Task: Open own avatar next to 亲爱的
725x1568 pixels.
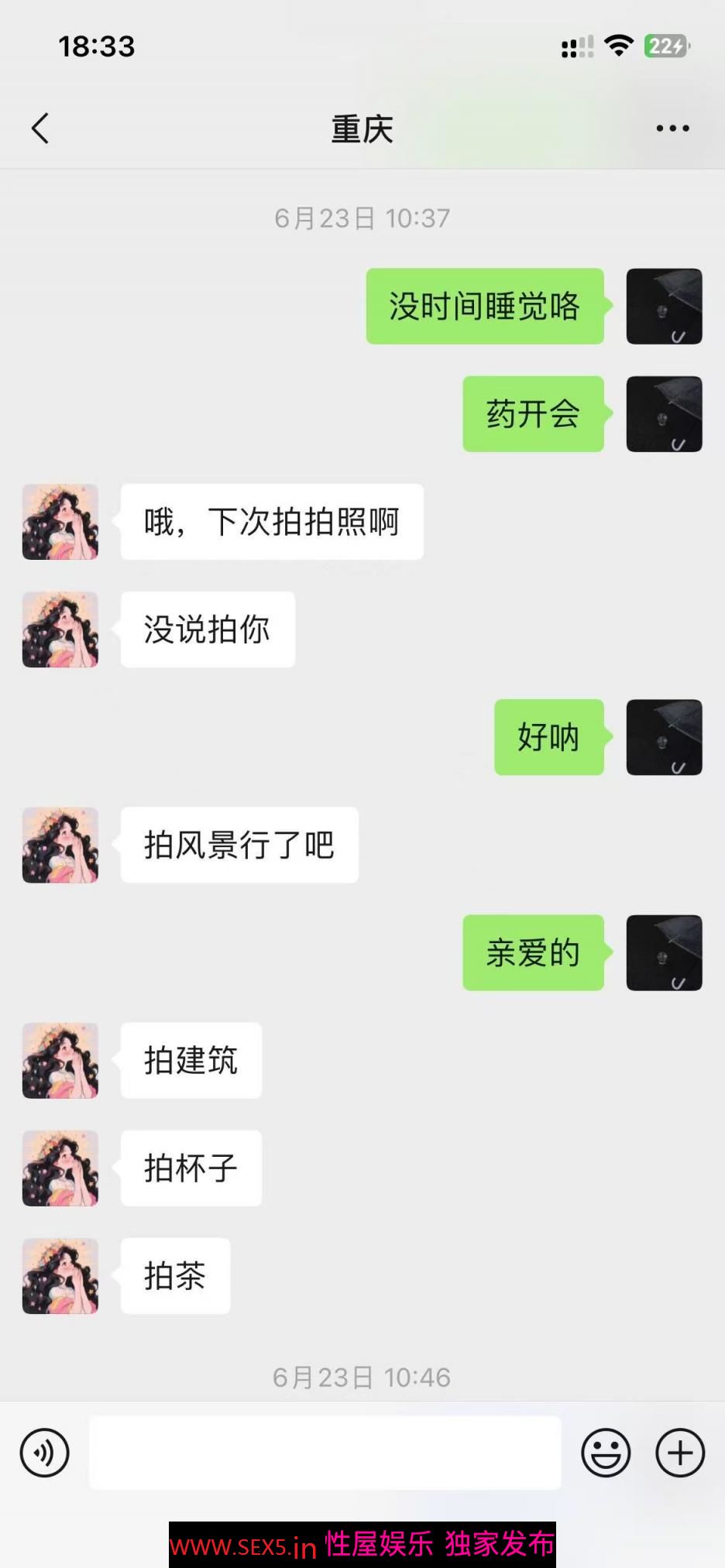Action: tap(664, 952)
